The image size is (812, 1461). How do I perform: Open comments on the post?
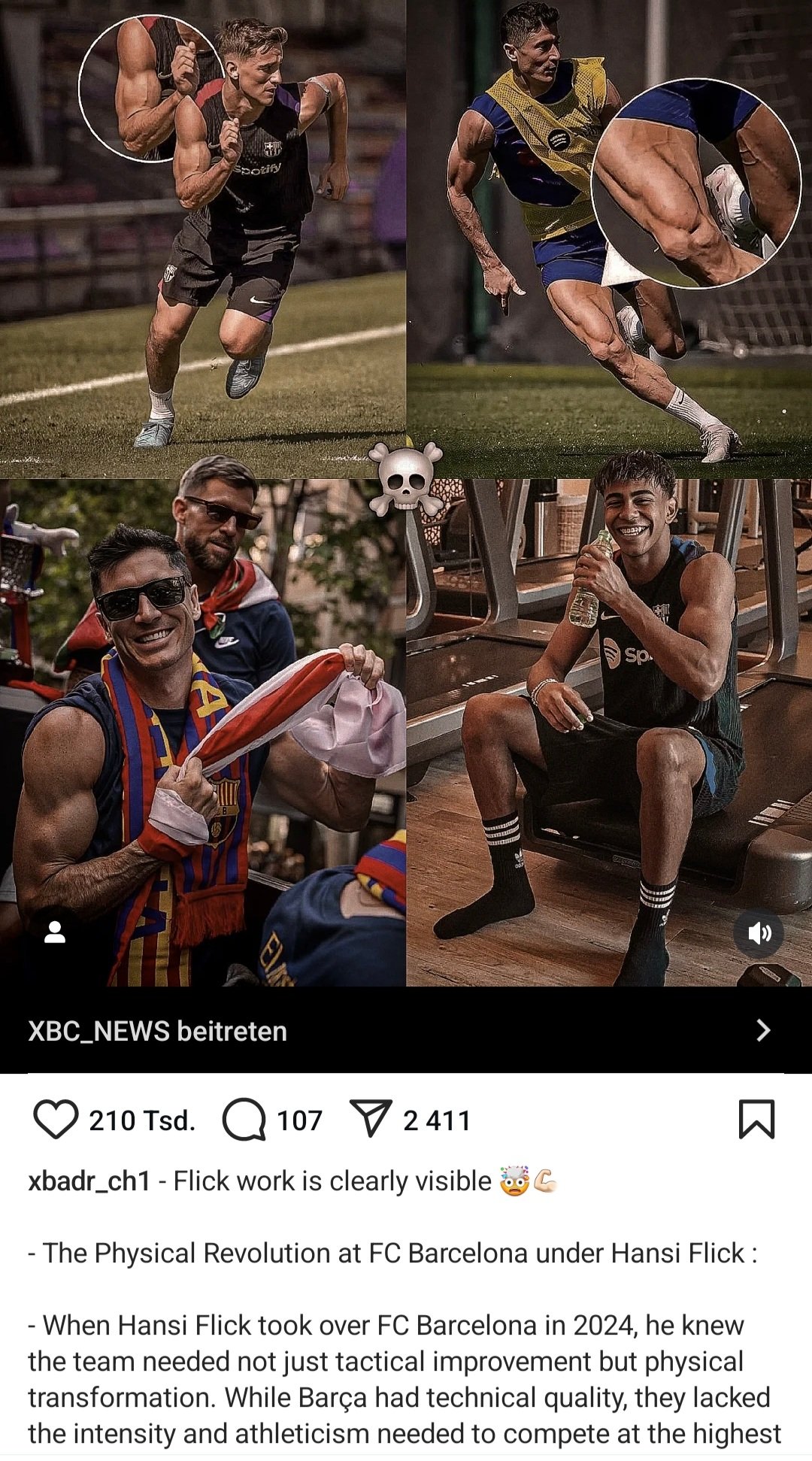(x=244, y=1120)
